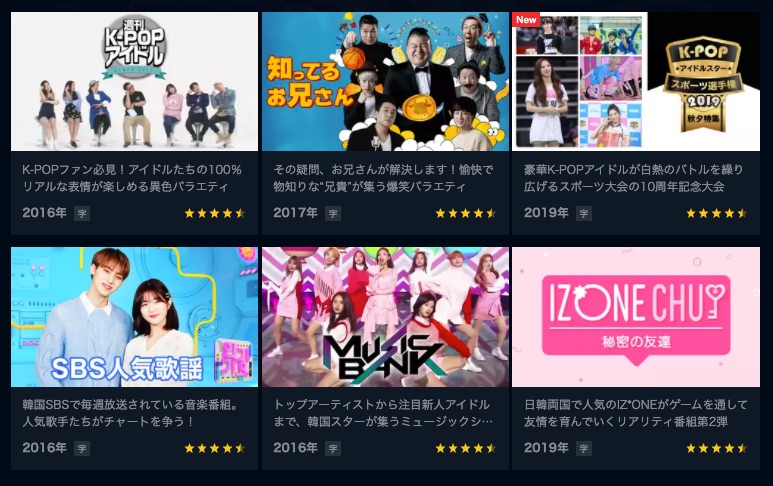This screenshot has height=486, width=773.
Task: Open the MUSIC BANK show card
Action: click(385, 317)
